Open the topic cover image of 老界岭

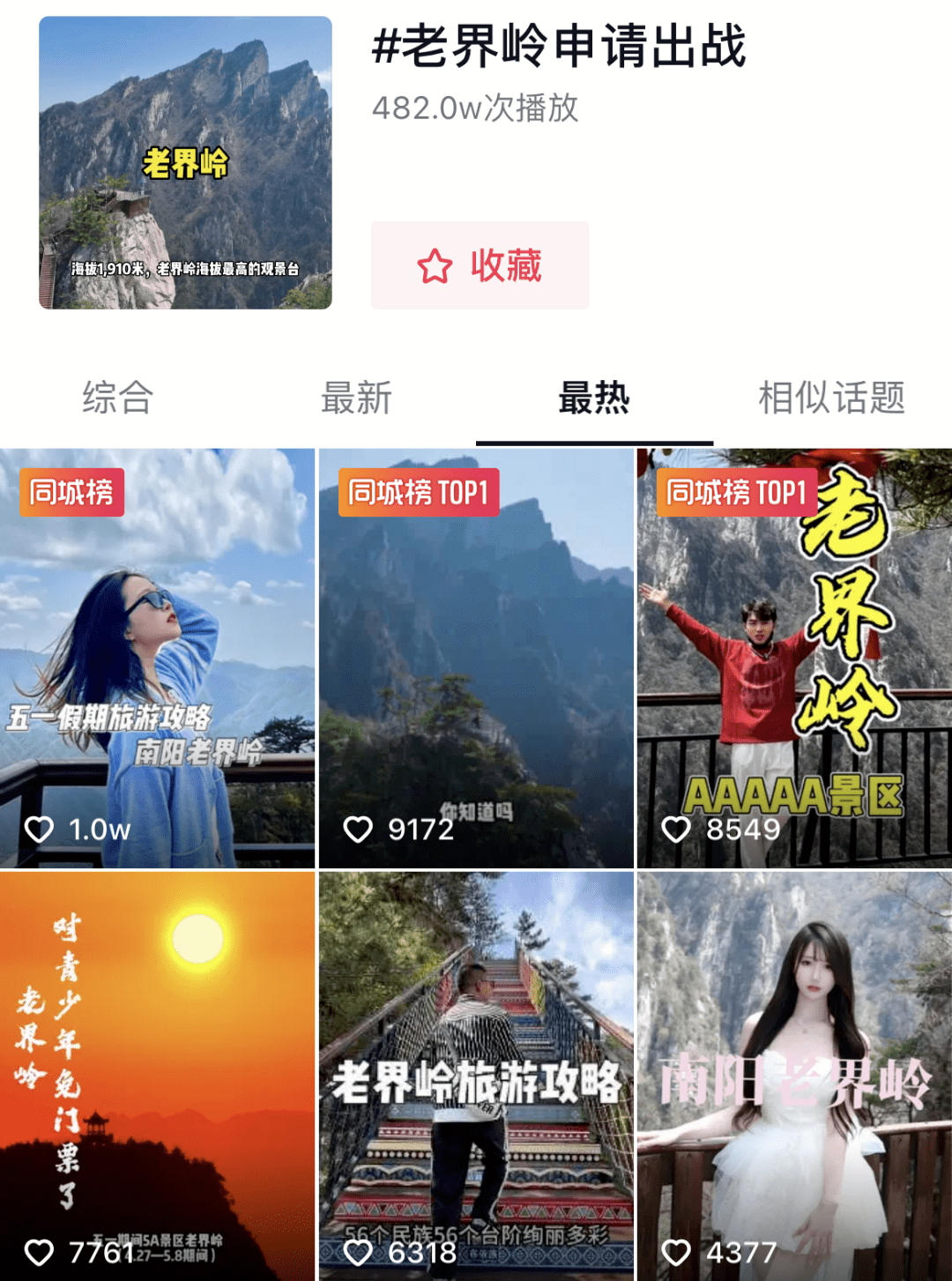coord(185,163)
